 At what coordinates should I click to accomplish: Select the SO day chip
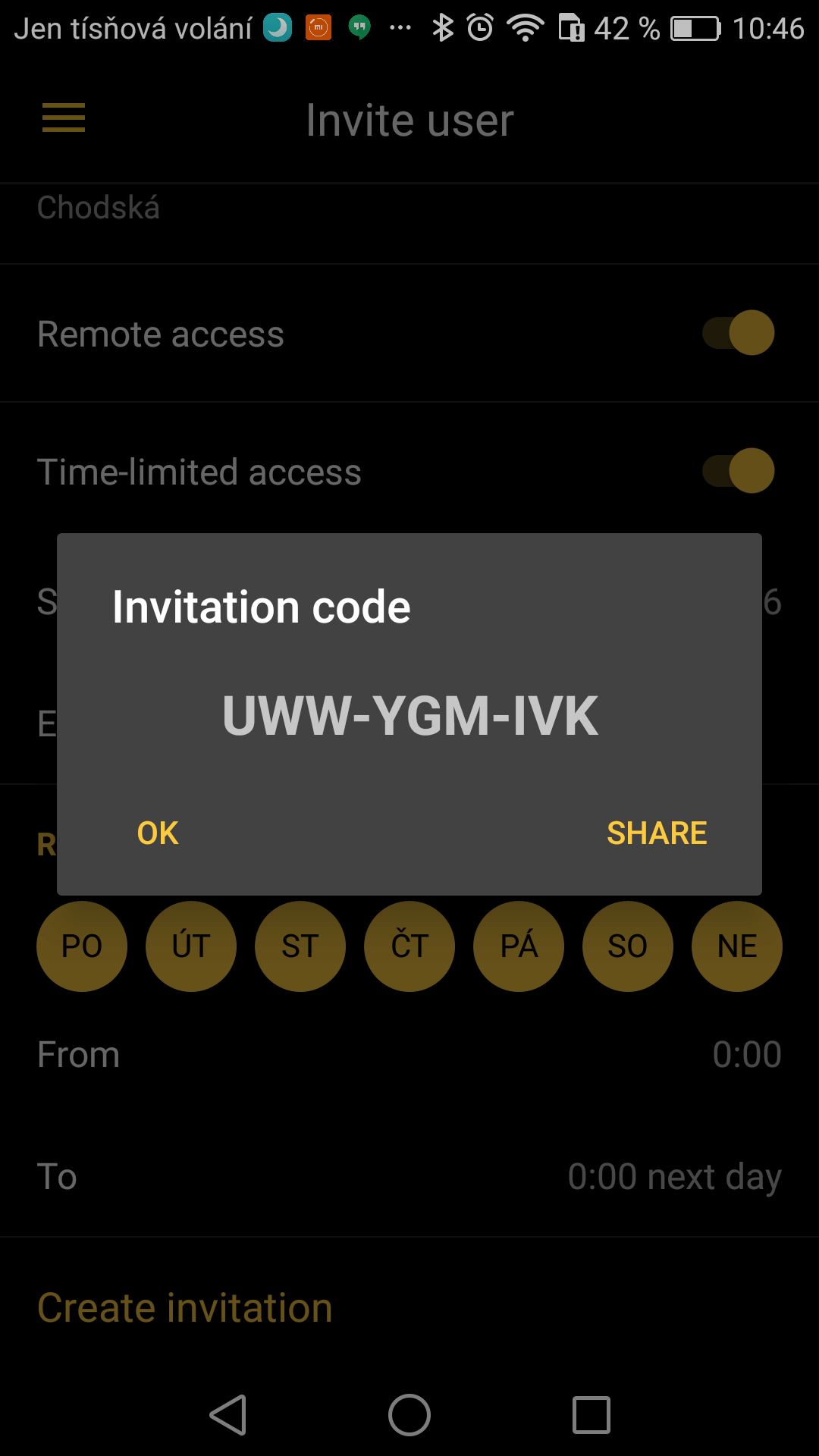[628, 946]
